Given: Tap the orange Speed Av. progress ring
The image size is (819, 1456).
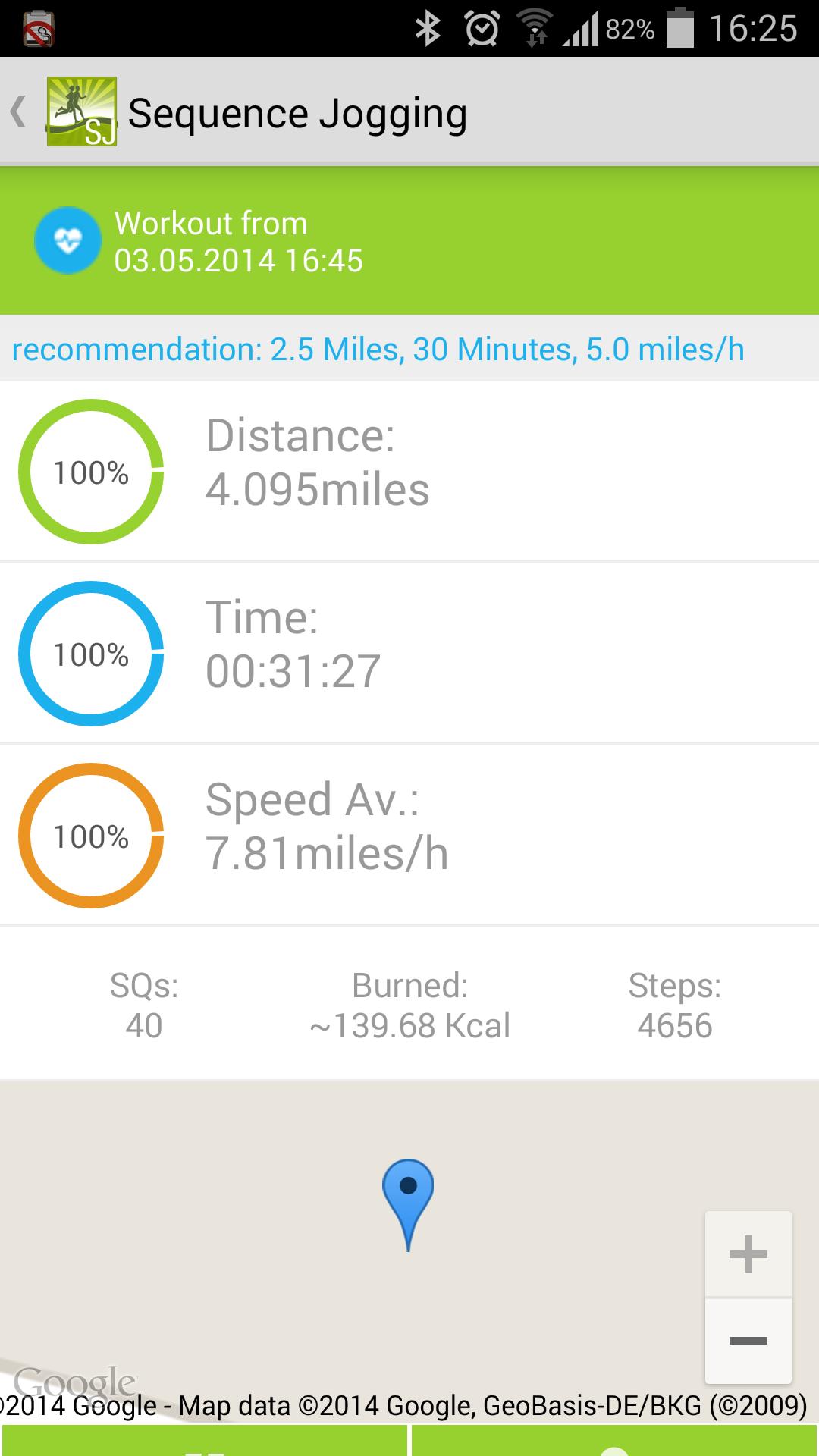Looking at the screenshot, I should 91,838.
